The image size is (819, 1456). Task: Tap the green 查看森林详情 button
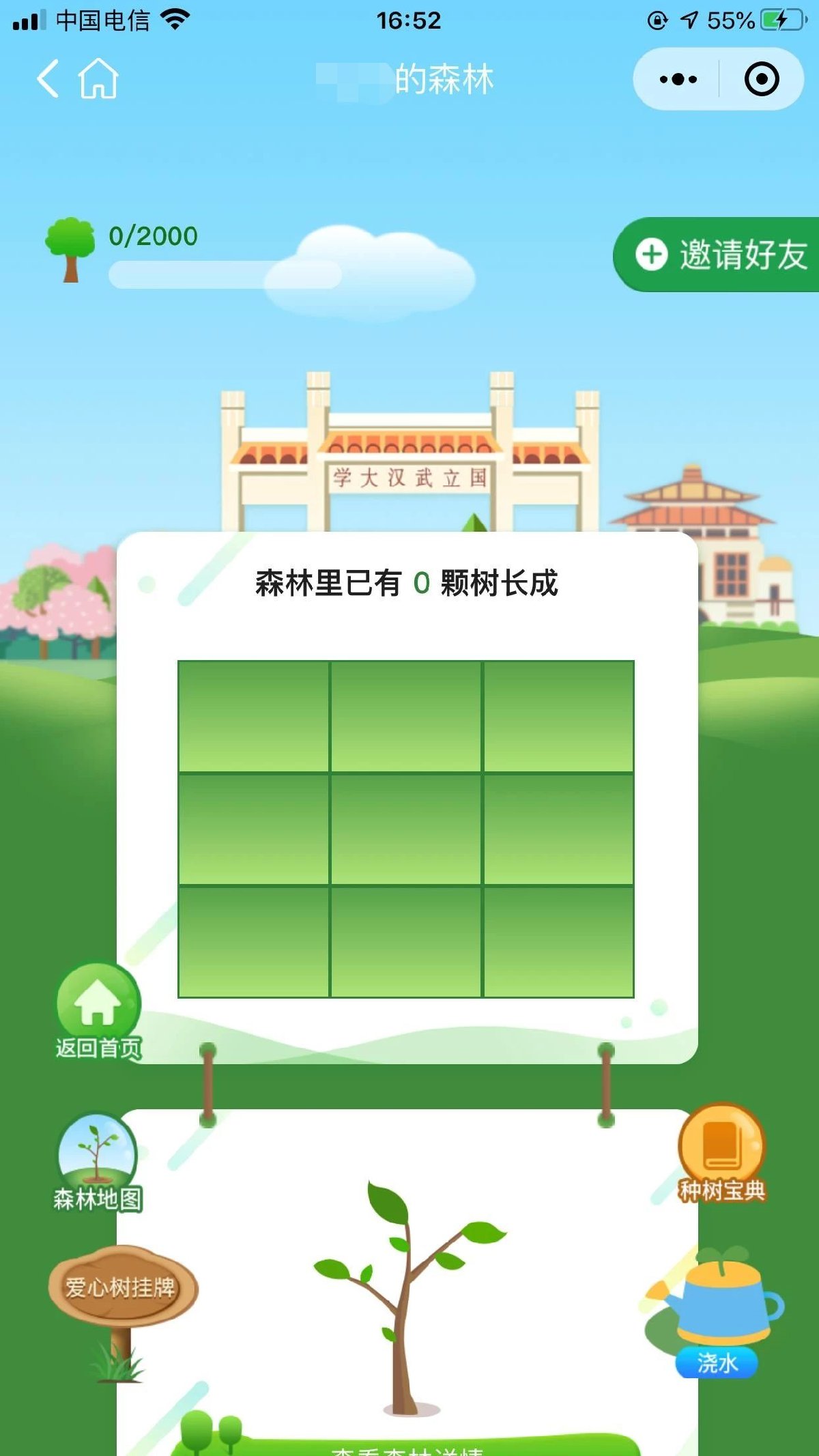[x=407, y=1447]
